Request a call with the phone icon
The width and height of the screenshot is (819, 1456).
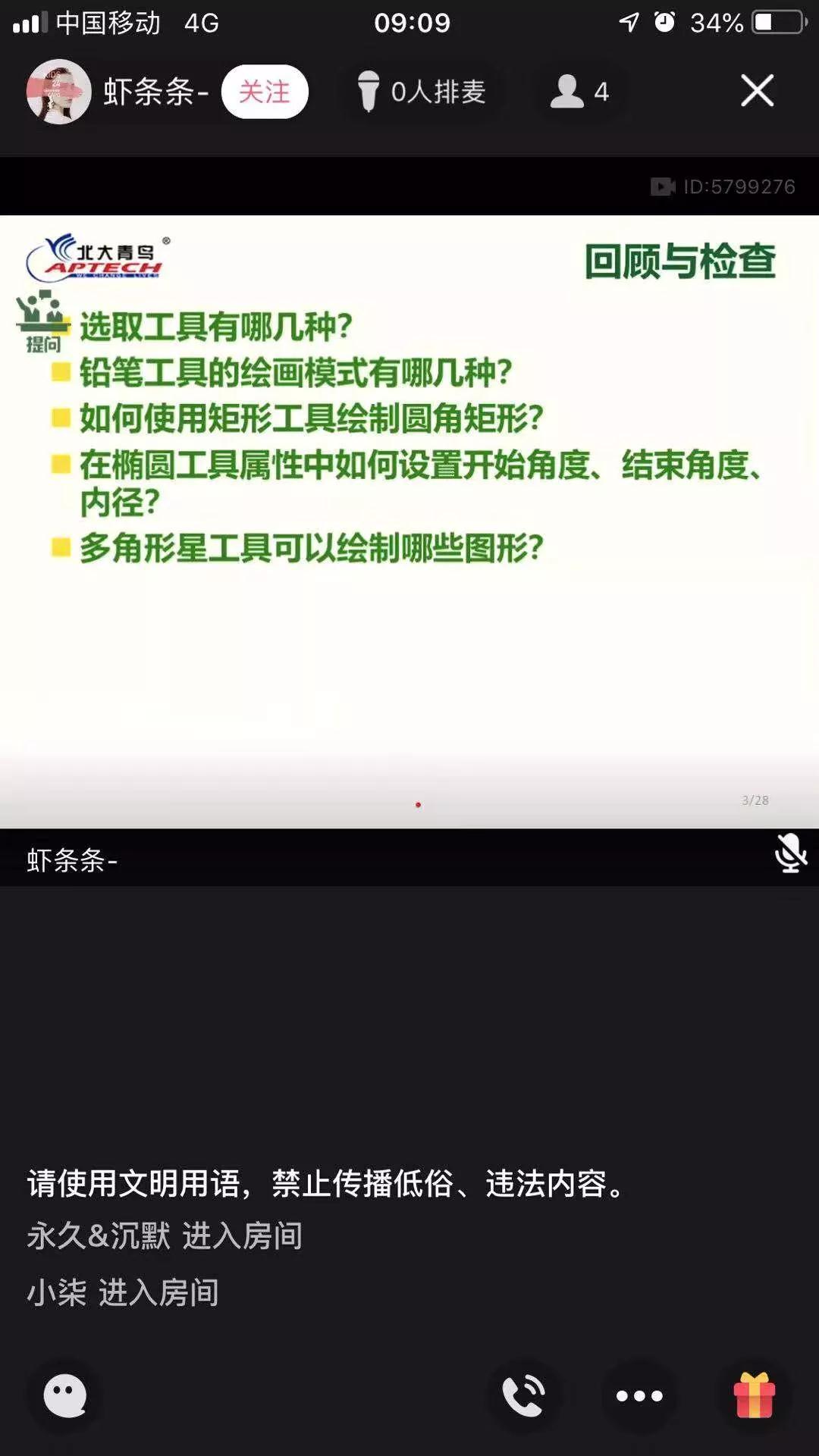[523, 1395]
